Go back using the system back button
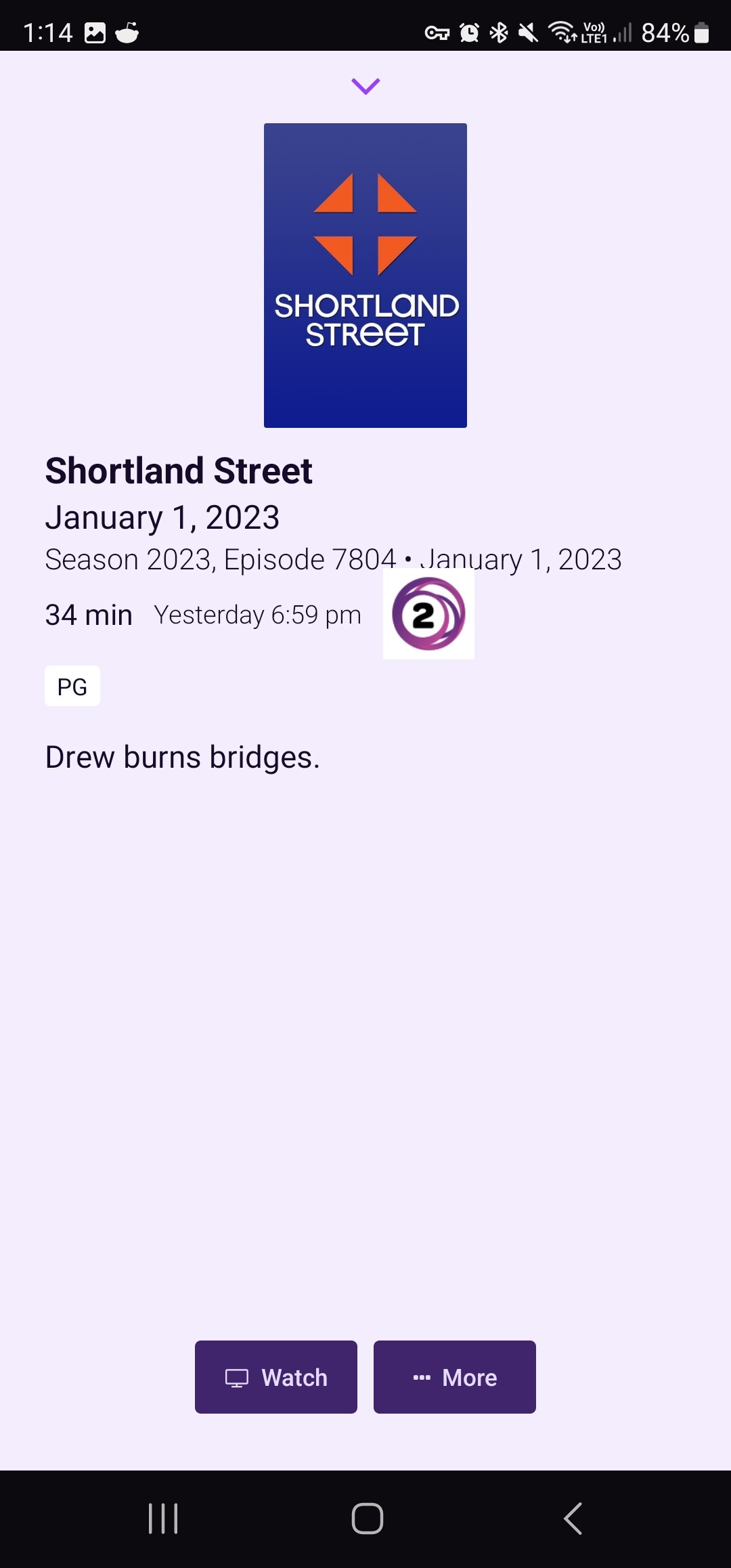 pos(573,1519)
